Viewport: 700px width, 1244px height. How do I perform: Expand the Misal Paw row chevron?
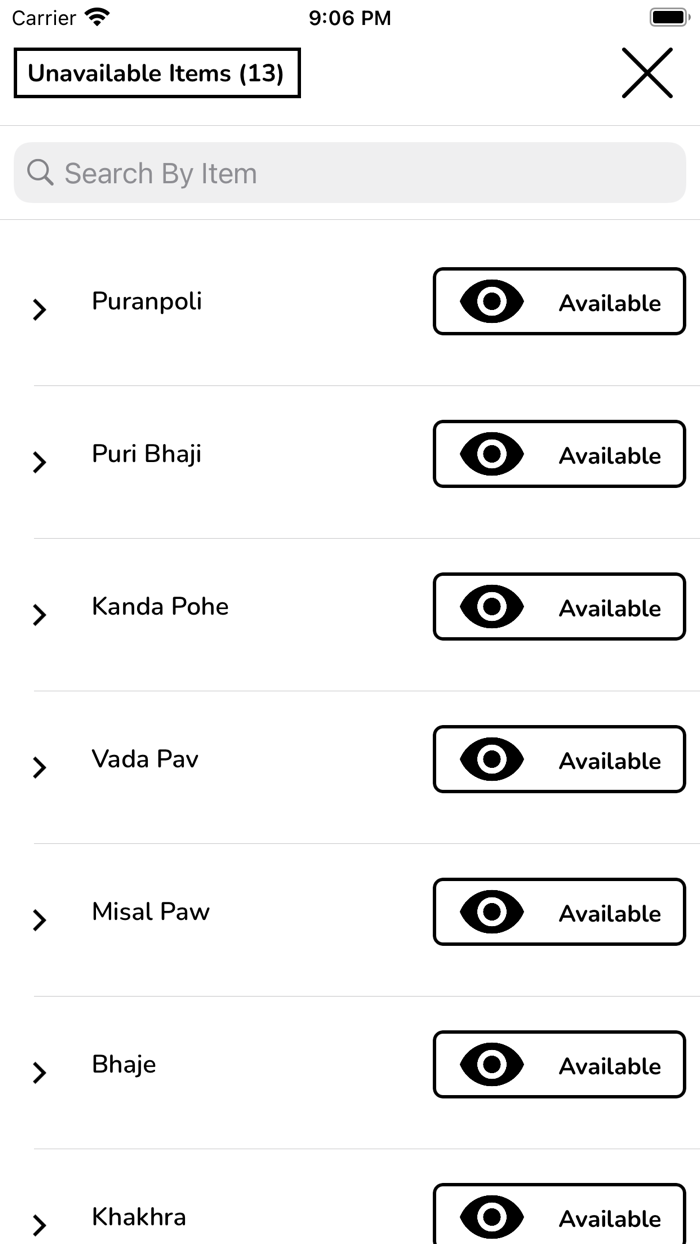(x=40, y=920)
